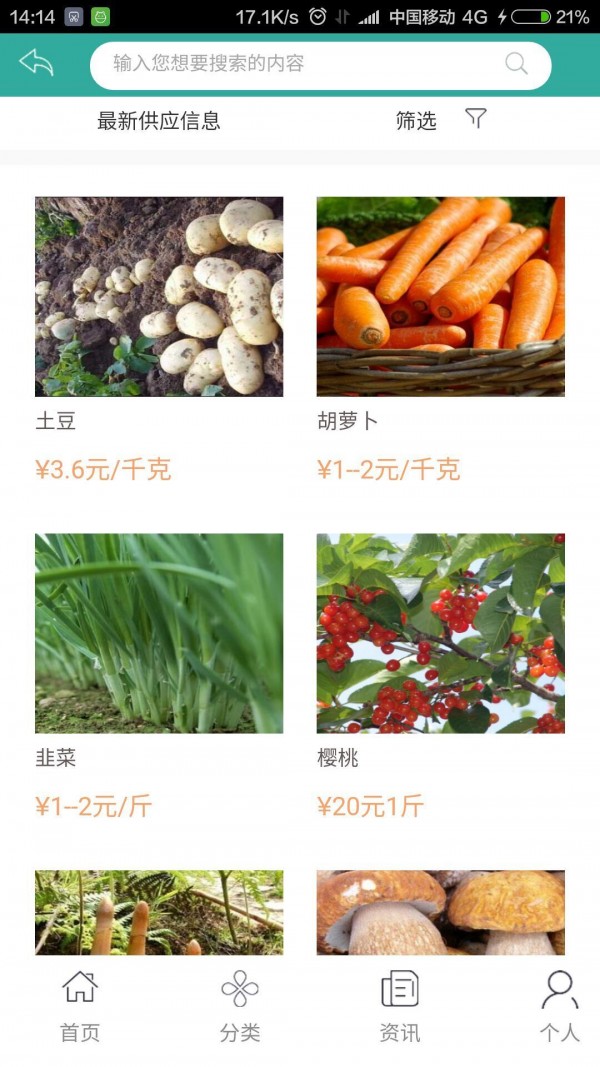Switch to the 首页 tab
The height and width of the screenshot is (1067, 600).
coord(80,1006)
